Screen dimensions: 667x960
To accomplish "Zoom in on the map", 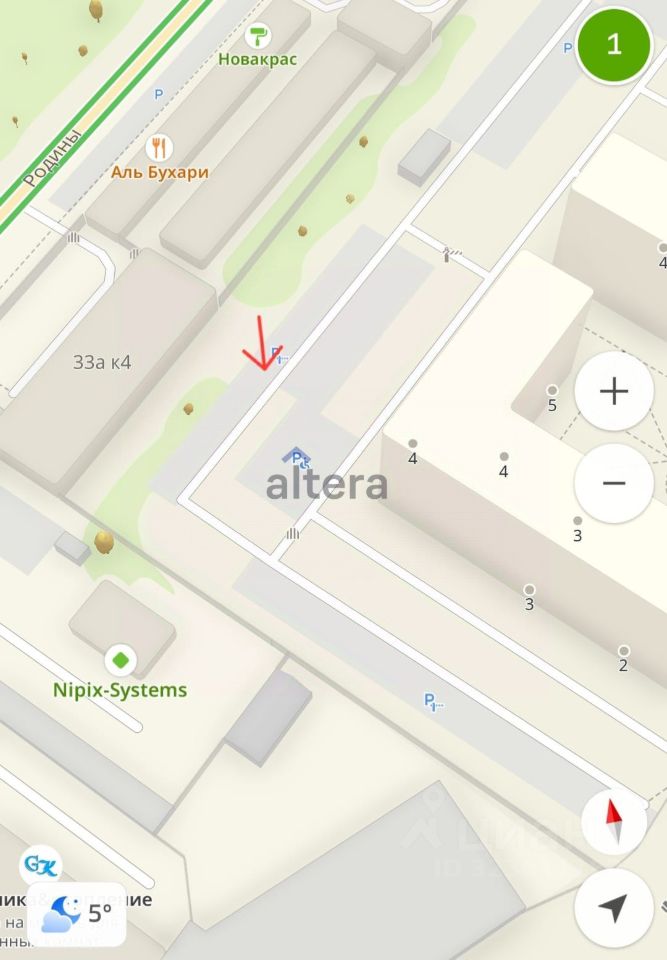I will click(613, 391).
